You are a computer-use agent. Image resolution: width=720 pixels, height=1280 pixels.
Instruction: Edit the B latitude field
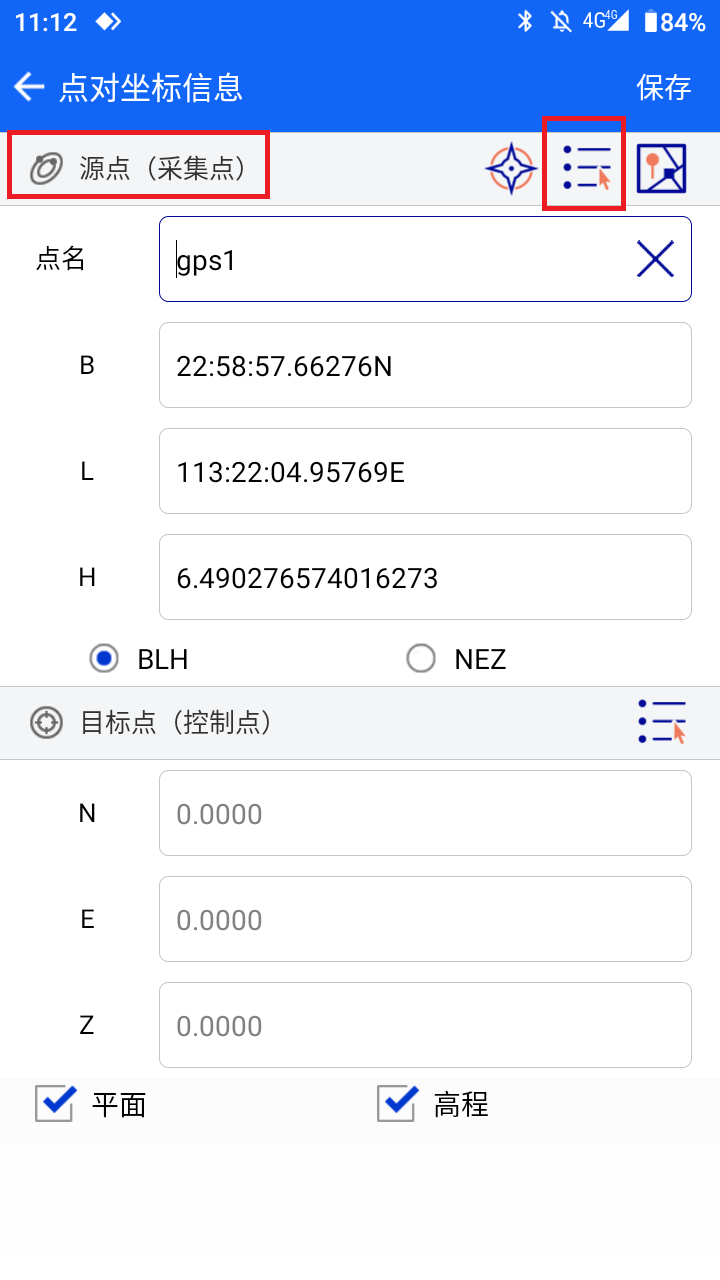[425, 366]
